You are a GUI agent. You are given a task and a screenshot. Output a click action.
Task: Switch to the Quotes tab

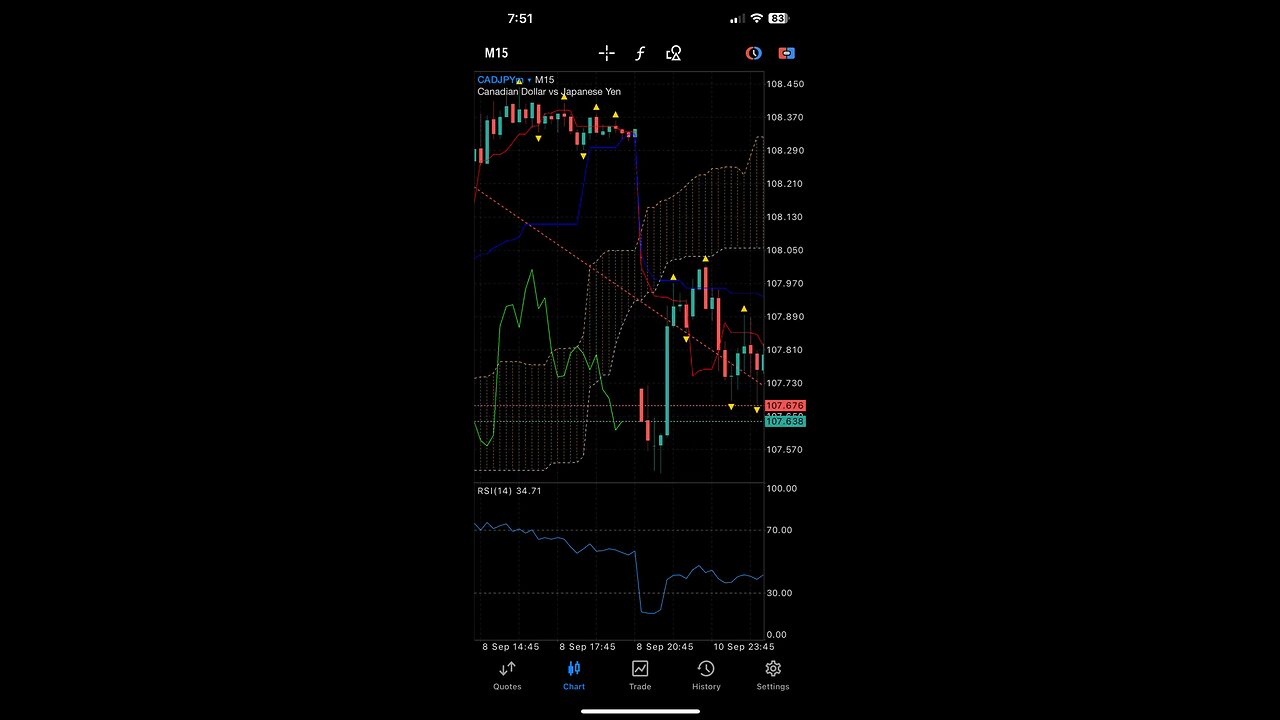click(x=507, y=675)
